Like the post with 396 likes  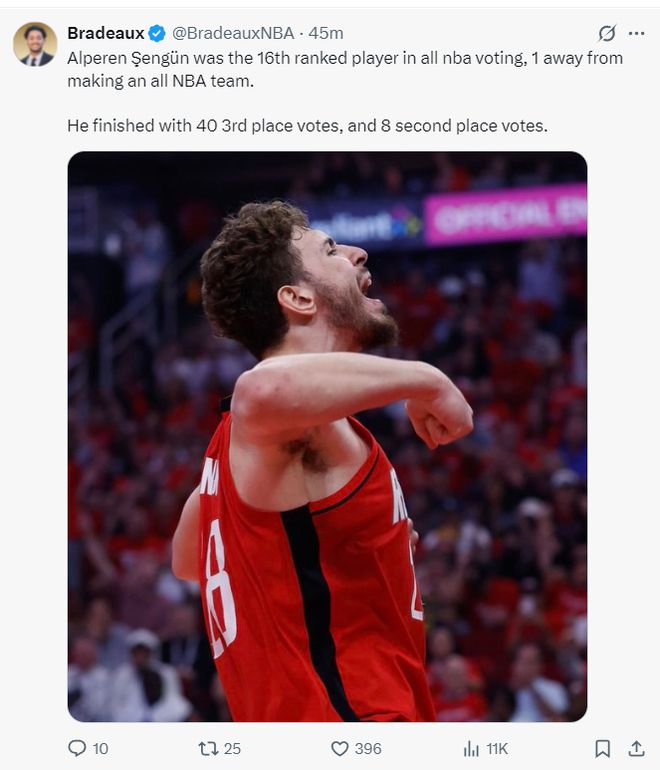(340, 748)
